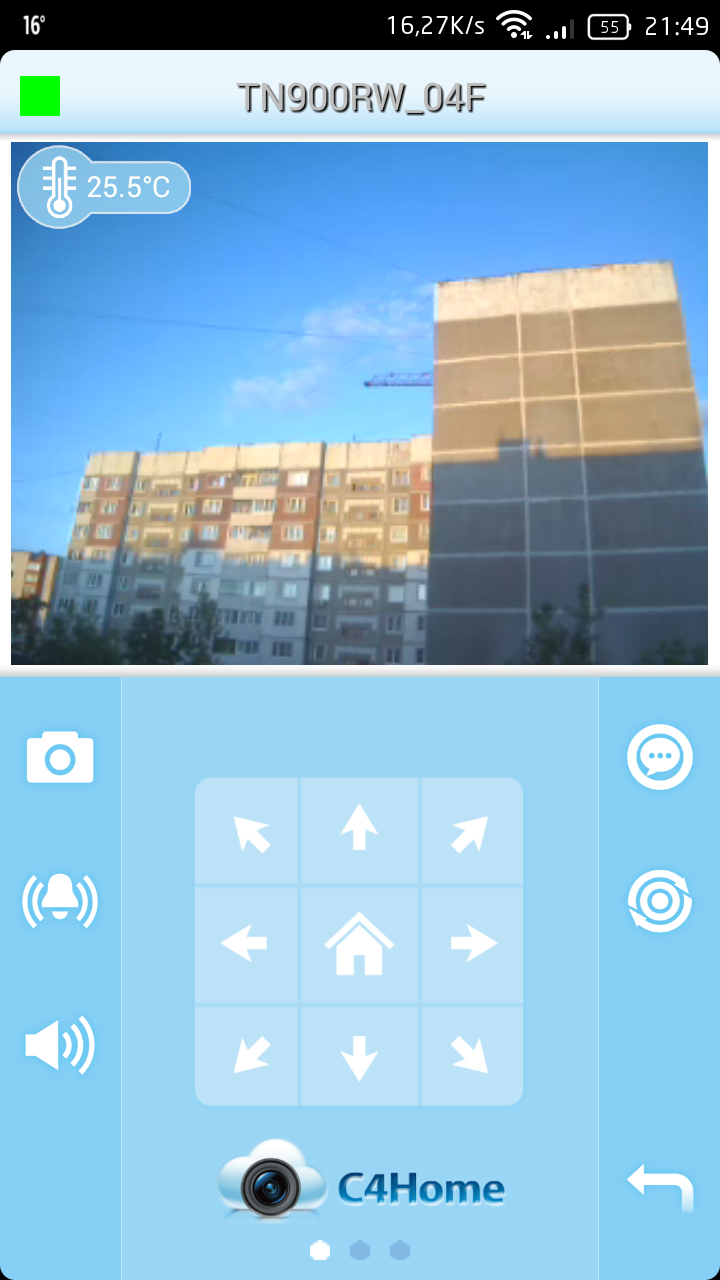Move camera up

tap(359, 829)
